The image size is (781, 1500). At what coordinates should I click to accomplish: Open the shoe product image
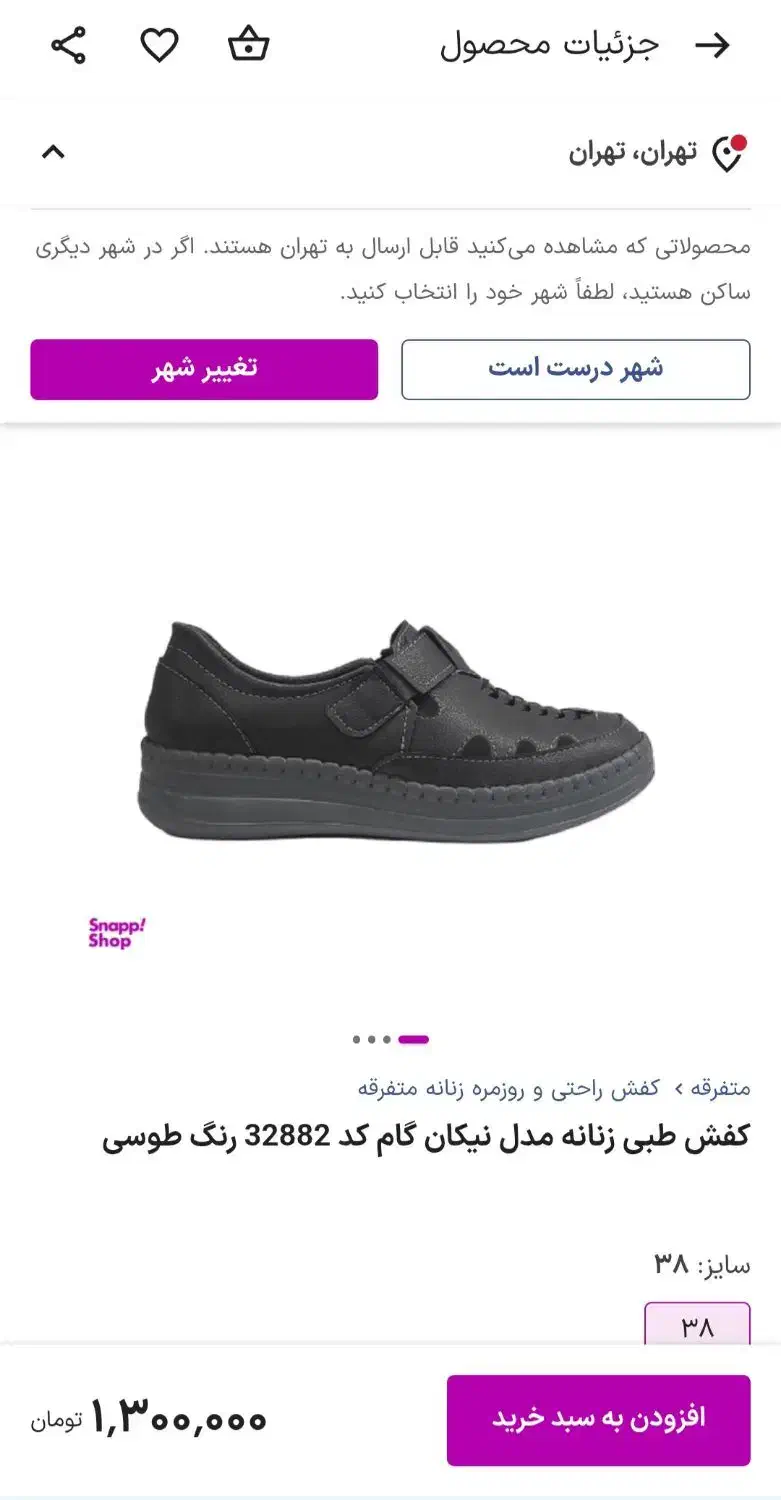point(395,730)
